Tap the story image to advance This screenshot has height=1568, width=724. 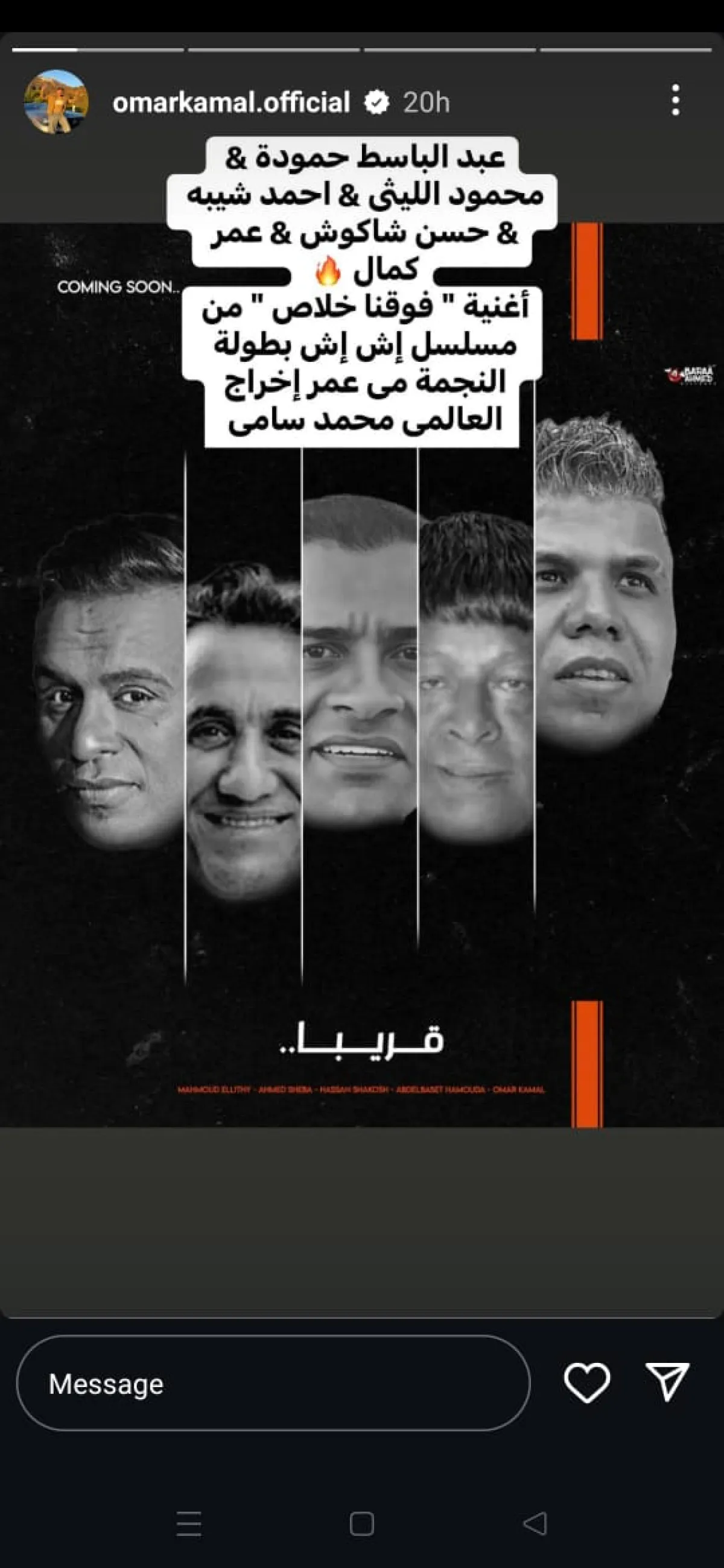[x=361, y=761]
